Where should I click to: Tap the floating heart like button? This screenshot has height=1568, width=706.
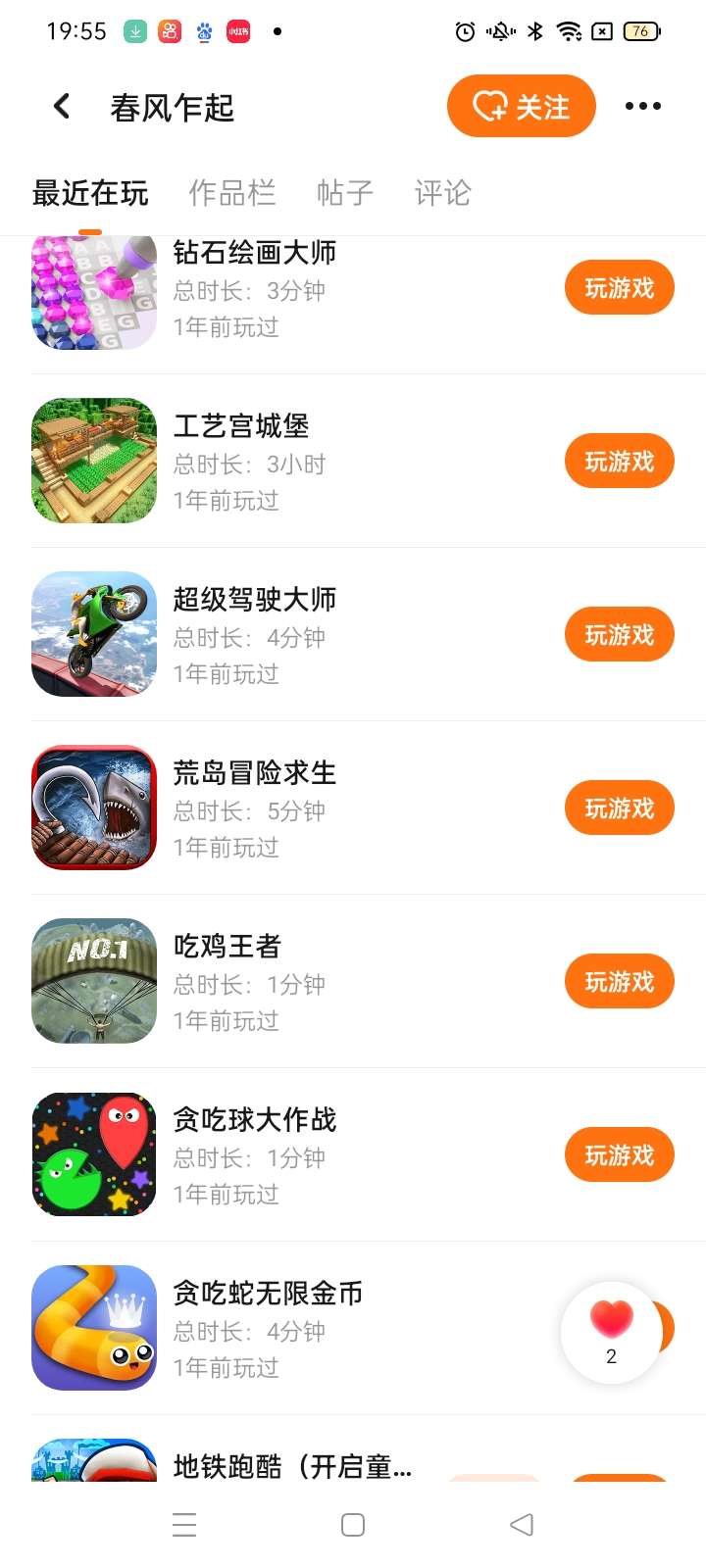point(611,1331)
